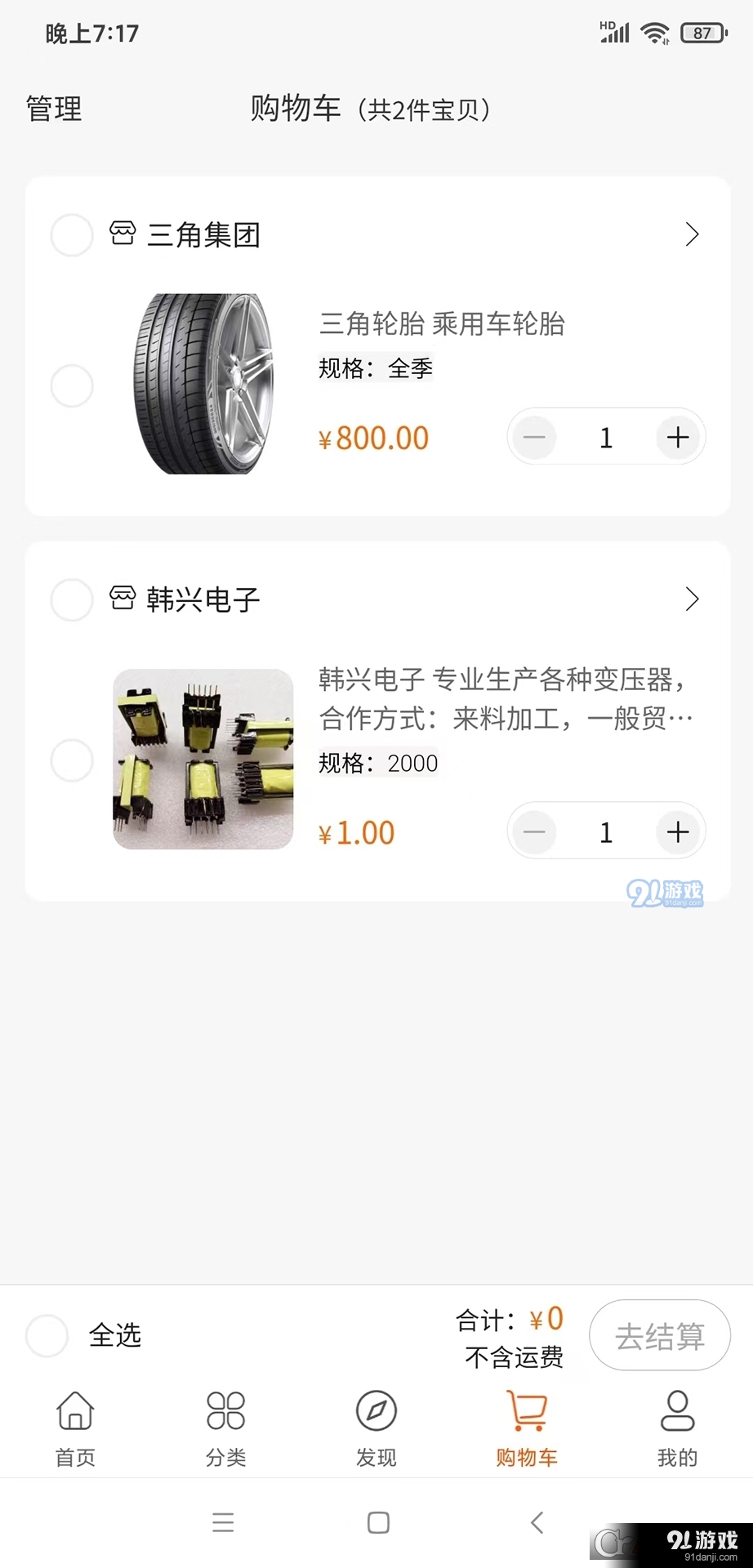Enable the 全选 select-all checkbox
The width and height of the screenshot is (753, 1568).
[x=47, y=1335]
